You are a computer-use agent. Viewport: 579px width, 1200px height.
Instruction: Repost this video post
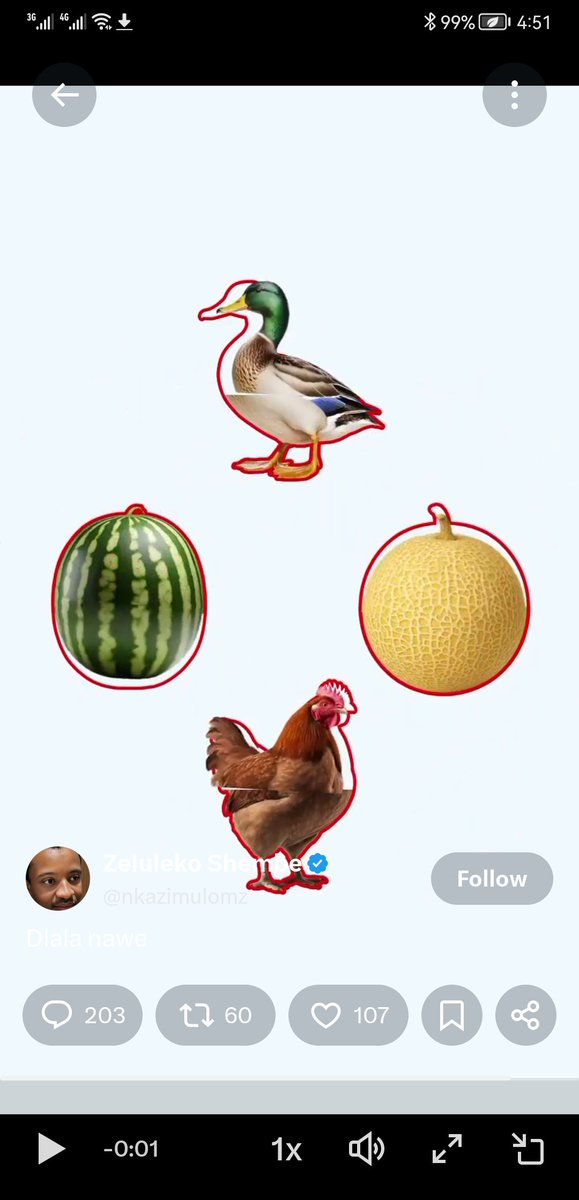click(216, 1015)
